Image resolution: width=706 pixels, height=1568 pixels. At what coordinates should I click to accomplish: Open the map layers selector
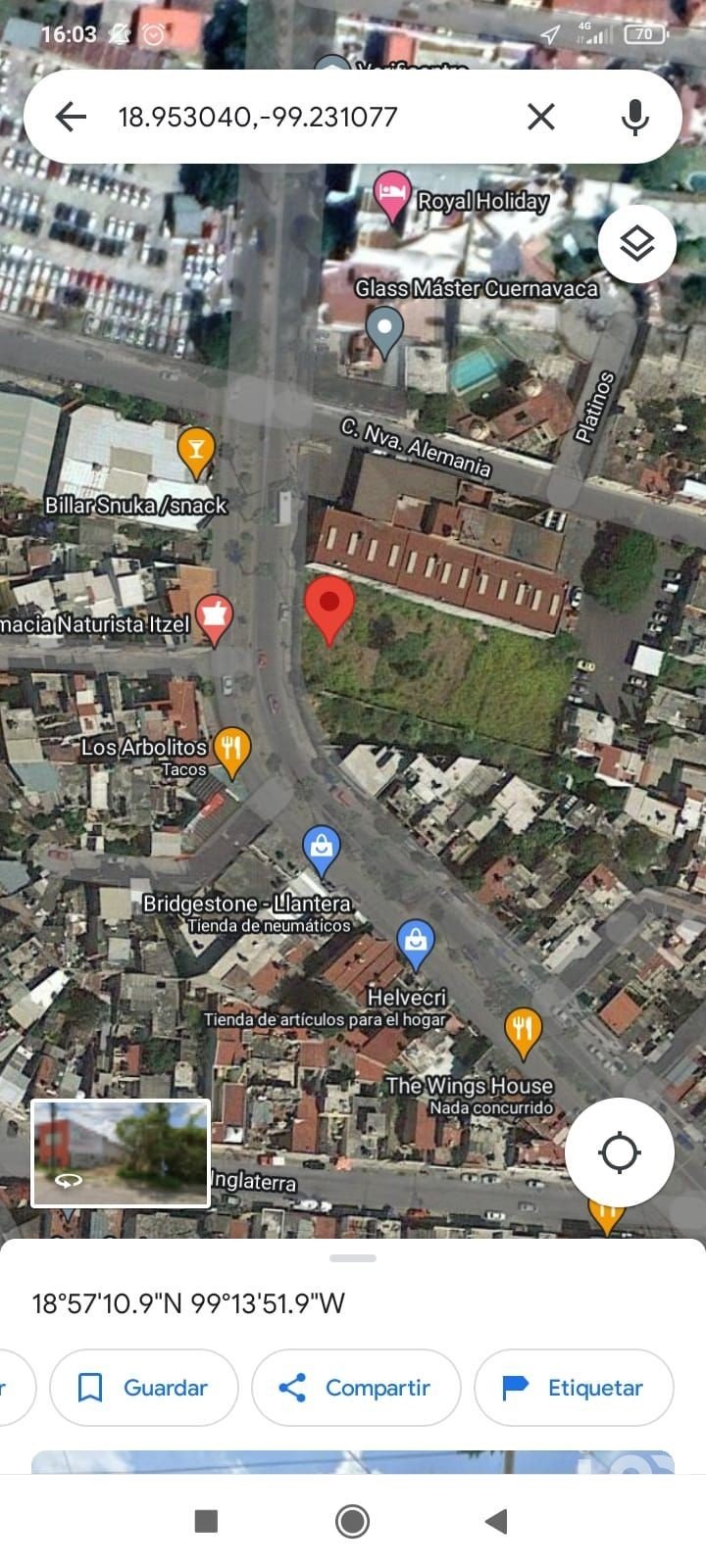point(637,243)
